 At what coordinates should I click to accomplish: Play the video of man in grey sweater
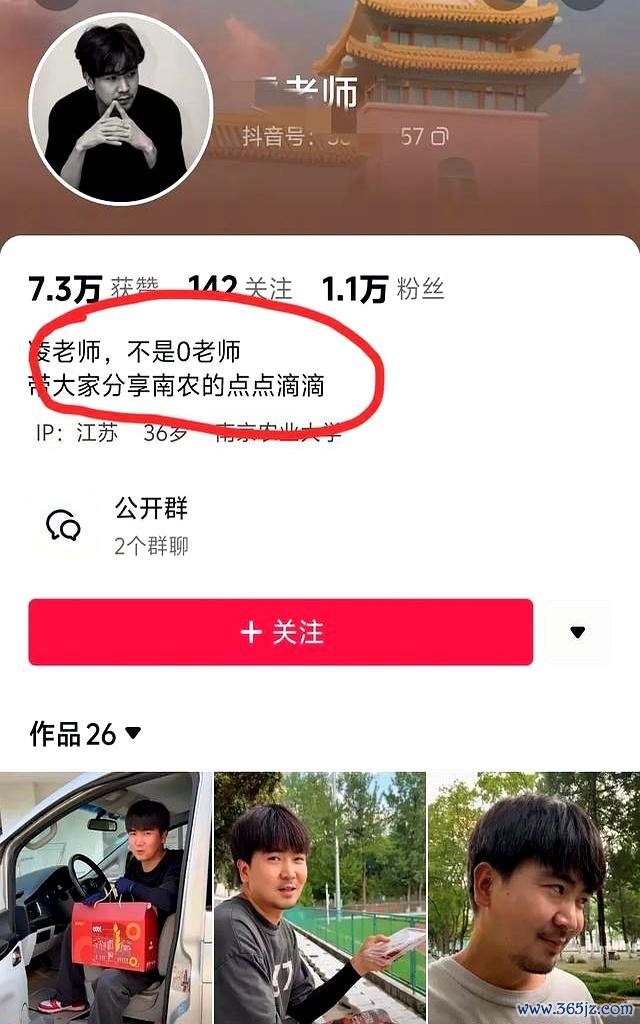pyautogui.click(x=534, y=896)
